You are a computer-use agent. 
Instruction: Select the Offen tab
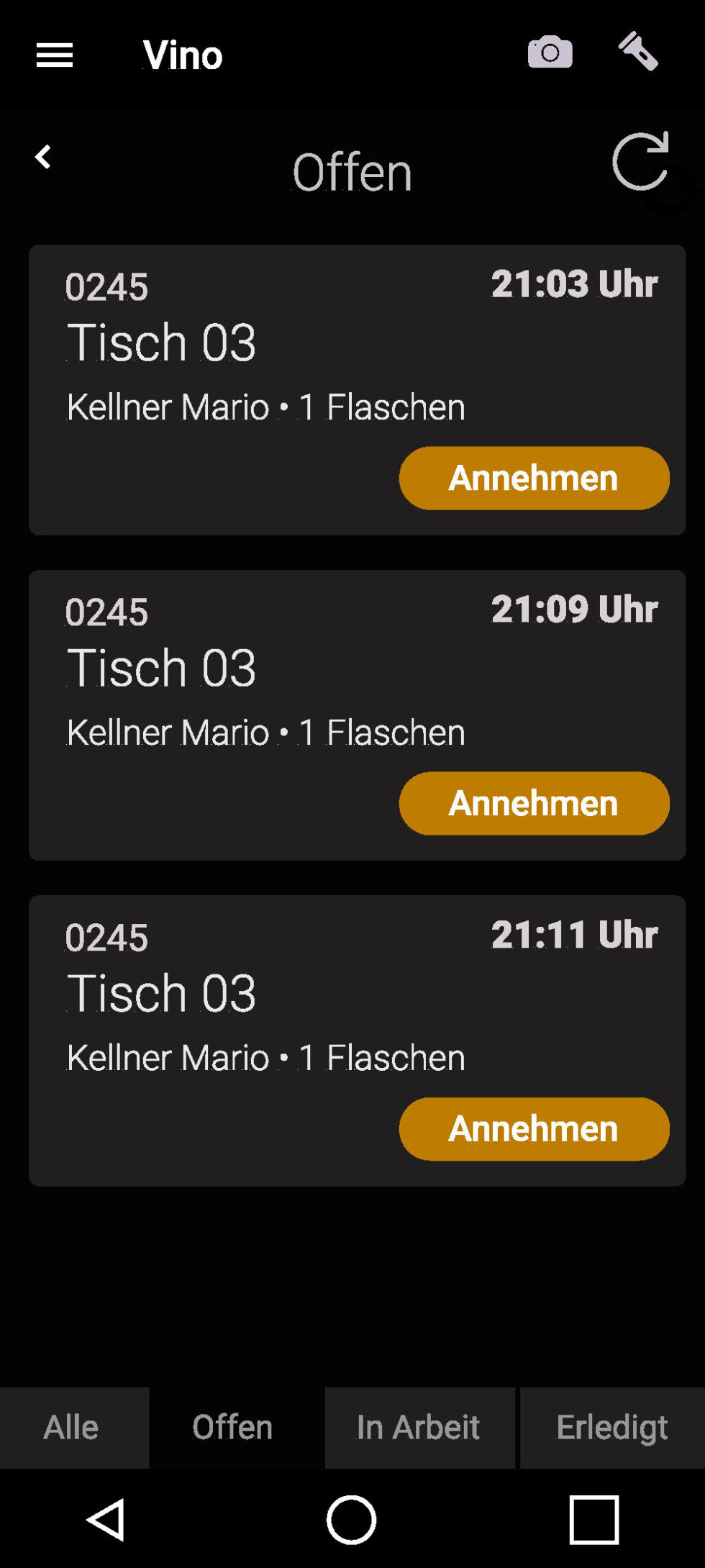point(233,1428)
